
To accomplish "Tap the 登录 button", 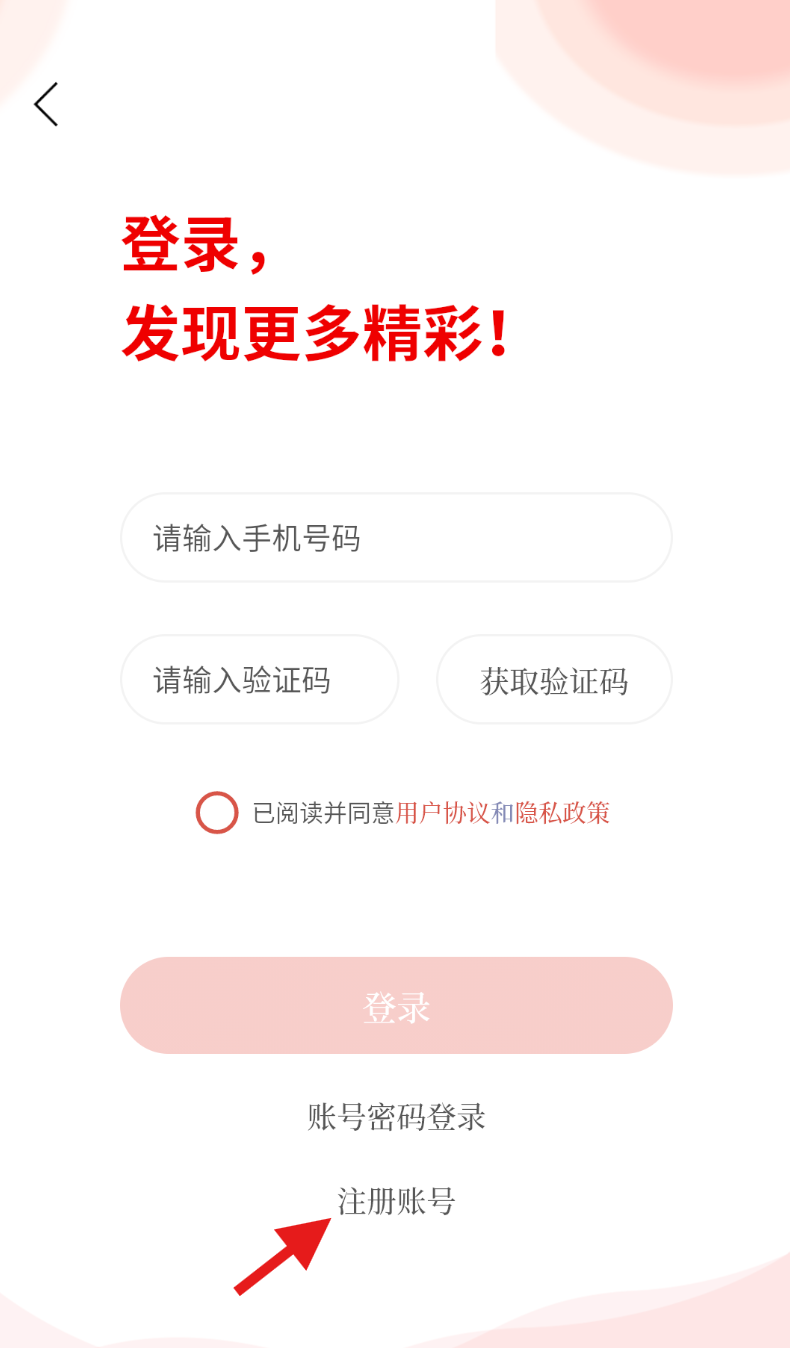I will coord(396,1006).
